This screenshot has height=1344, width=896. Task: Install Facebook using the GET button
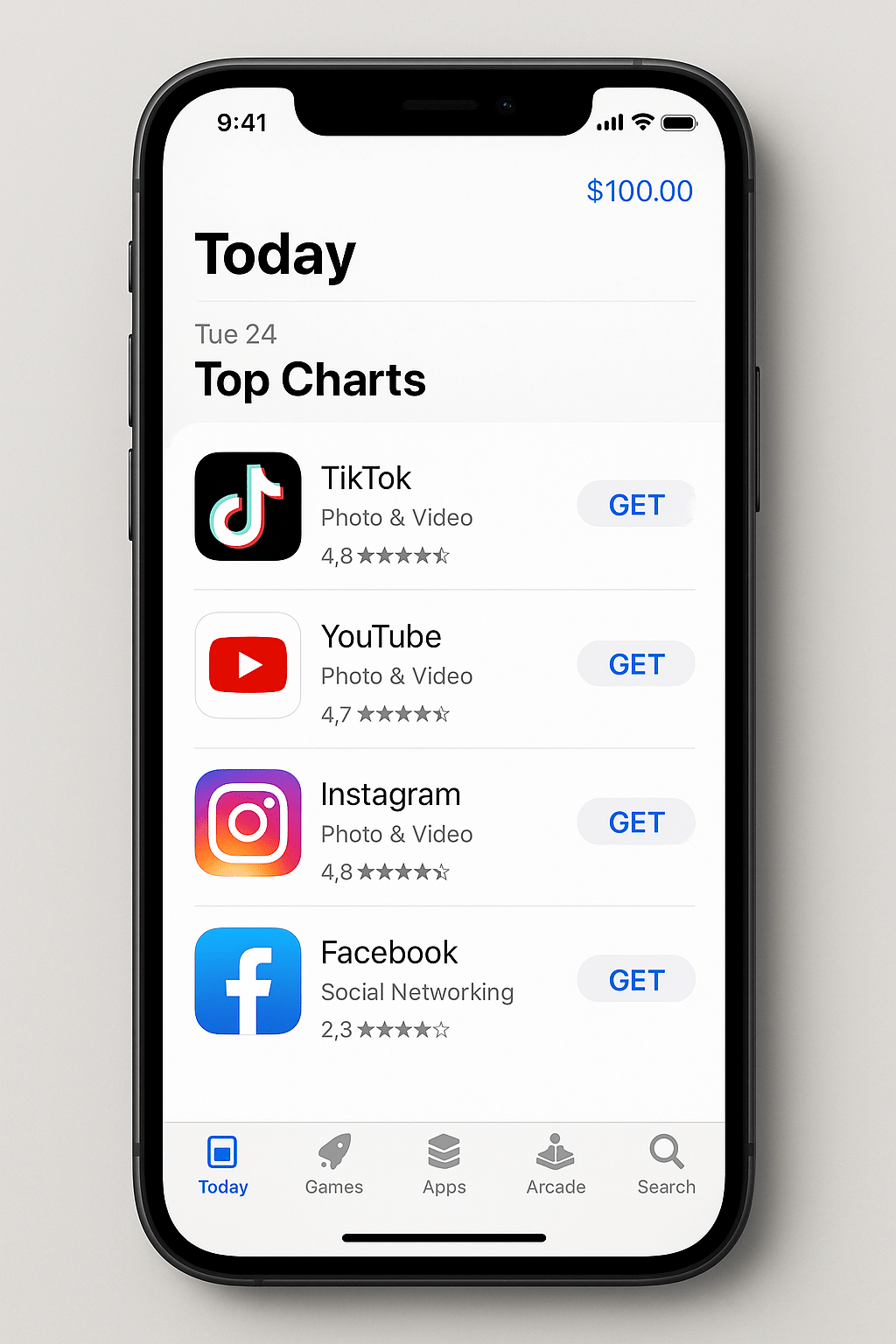(x=636, y=980)
